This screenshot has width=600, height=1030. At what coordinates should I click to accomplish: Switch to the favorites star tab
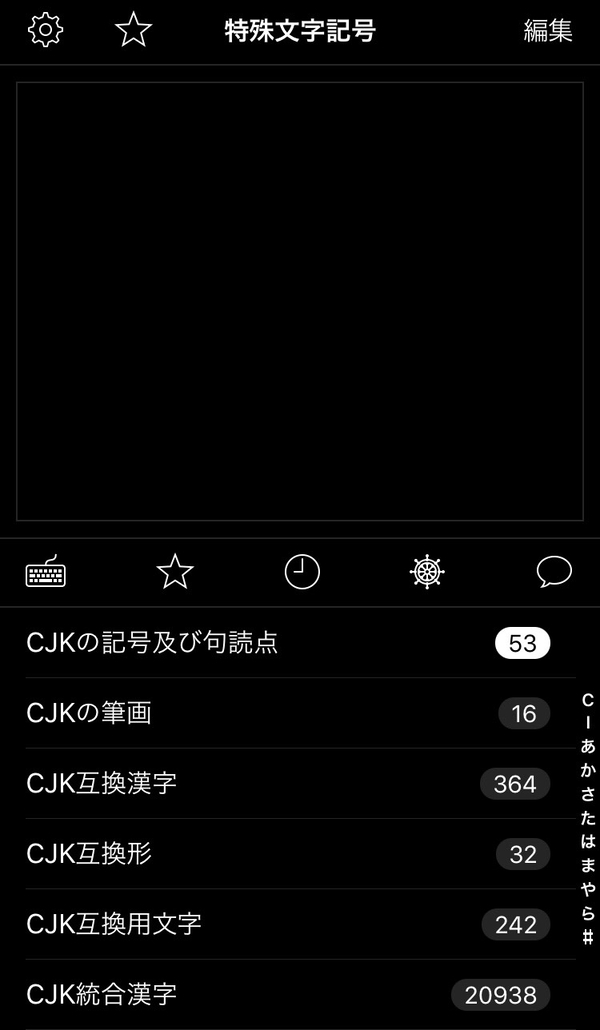[175, 572]
